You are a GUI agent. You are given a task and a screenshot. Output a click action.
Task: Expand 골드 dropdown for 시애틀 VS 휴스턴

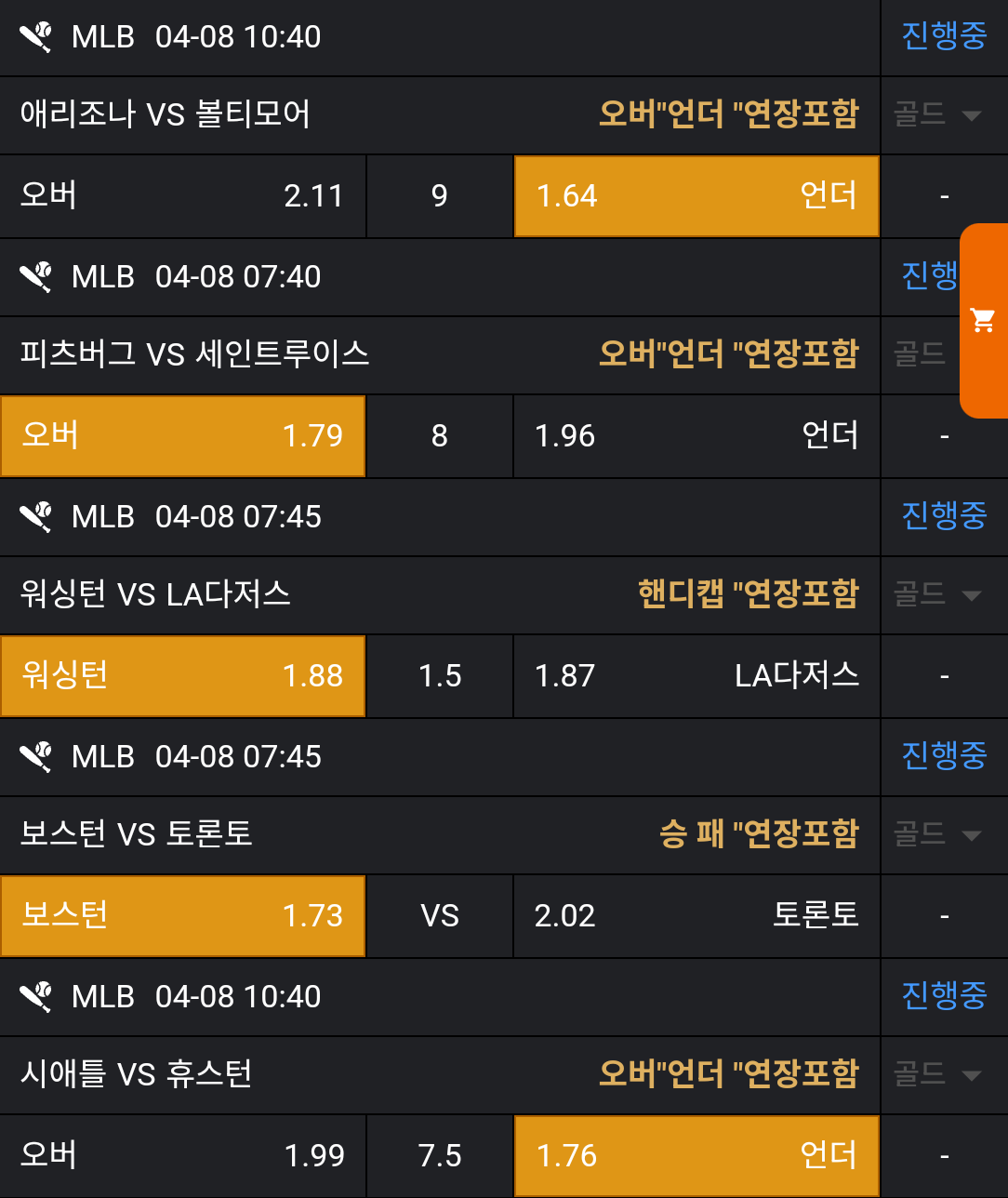(x=939, y=1075)
